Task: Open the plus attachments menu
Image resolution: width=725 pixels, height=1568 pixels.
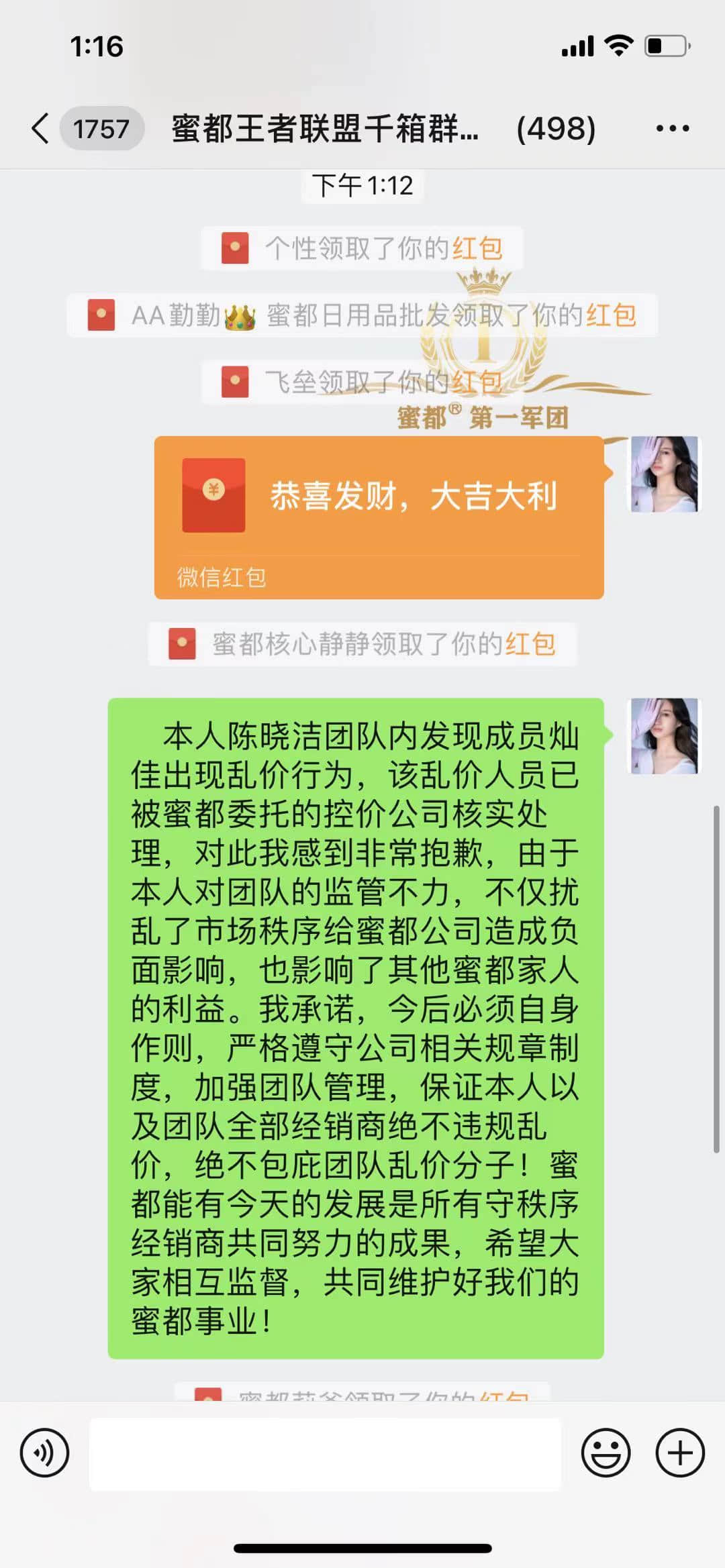Action: (x=679, y=1453)
